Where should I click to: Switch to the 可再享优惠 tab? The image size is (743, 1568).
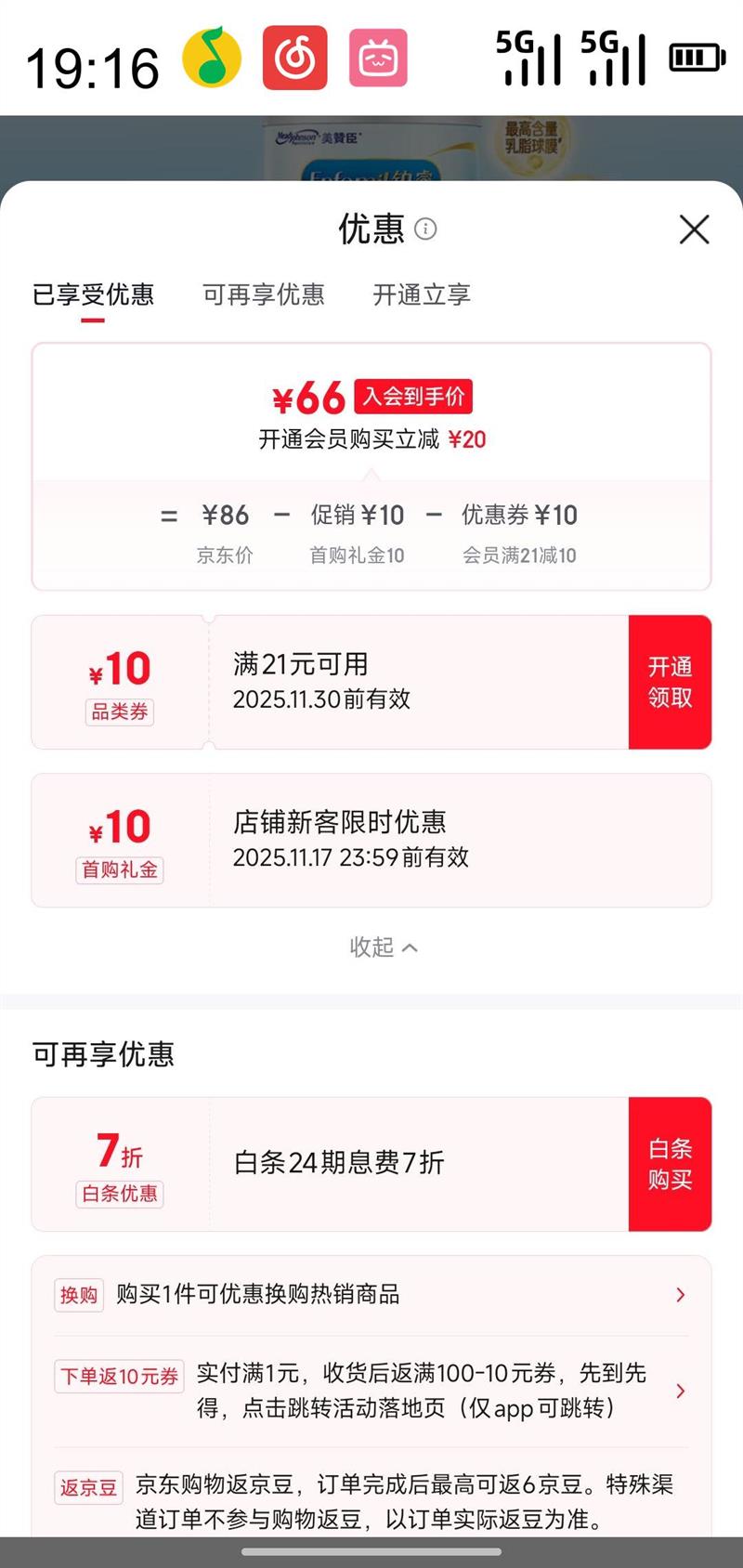[x=264, y=295]
